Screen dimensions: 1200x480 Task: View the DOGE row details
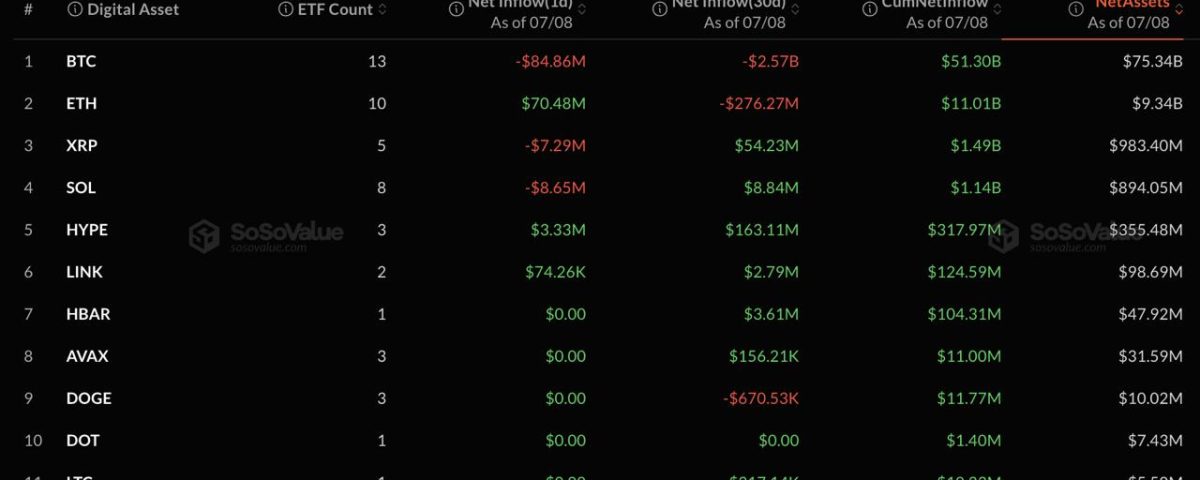pyautogui.click(x=600, y=397)
